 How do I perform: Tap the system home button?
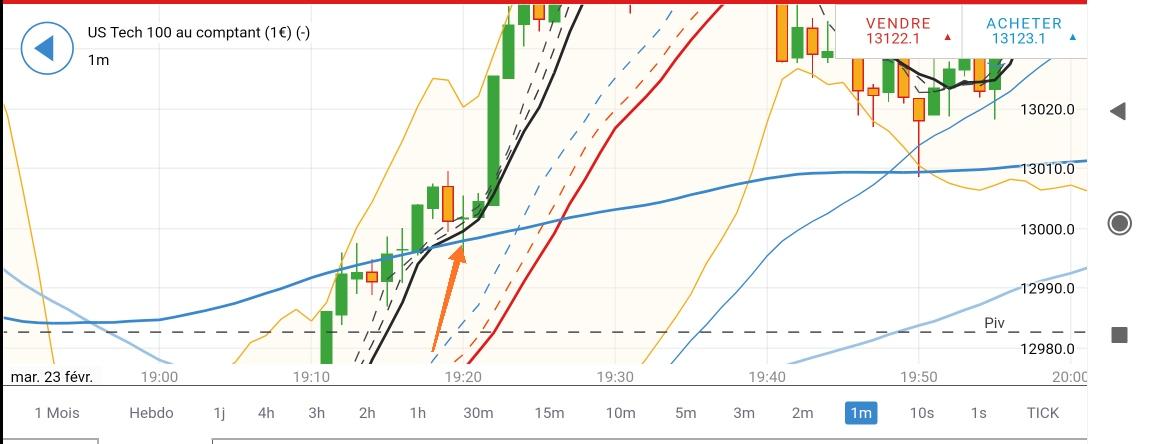[1119, 223]
